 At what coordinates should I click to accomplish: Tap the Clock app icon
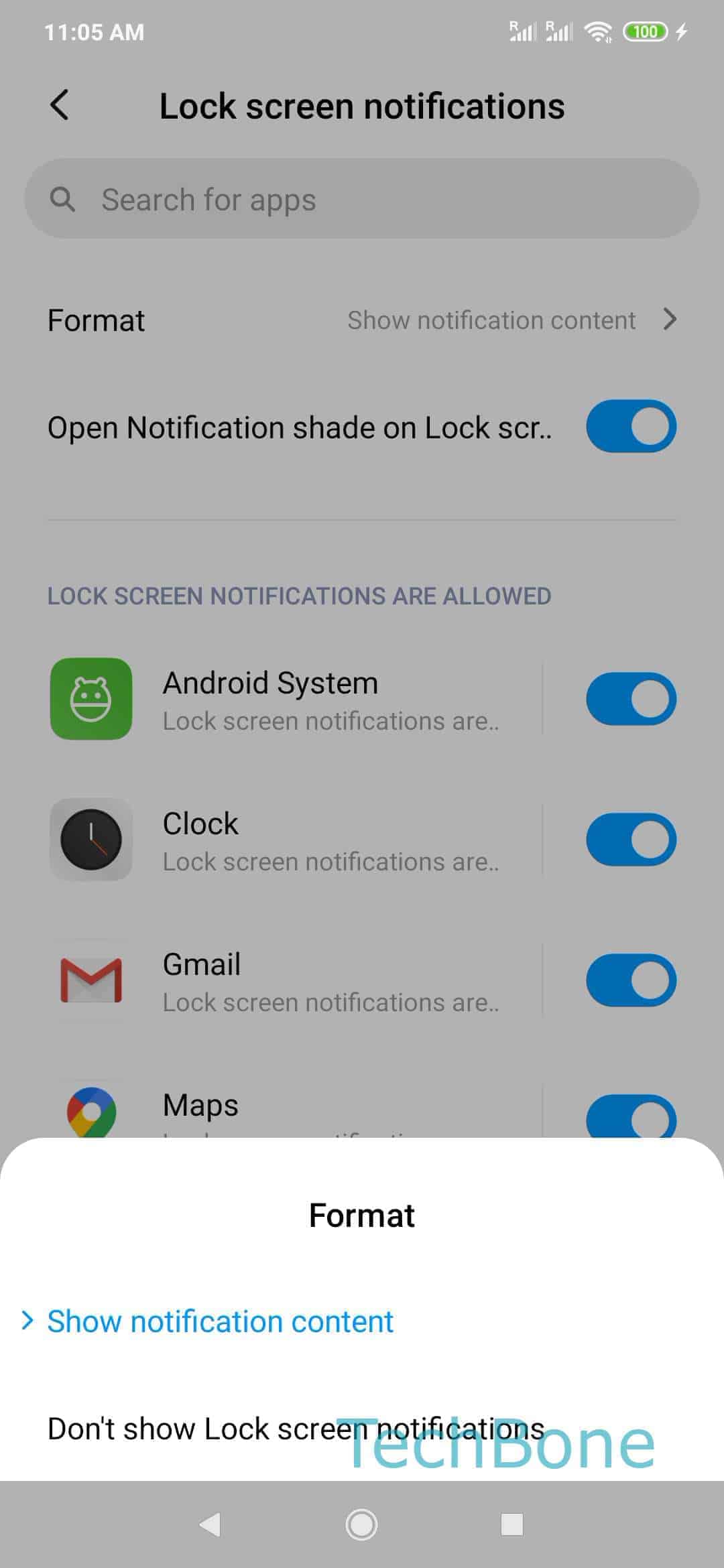(91, 840)
